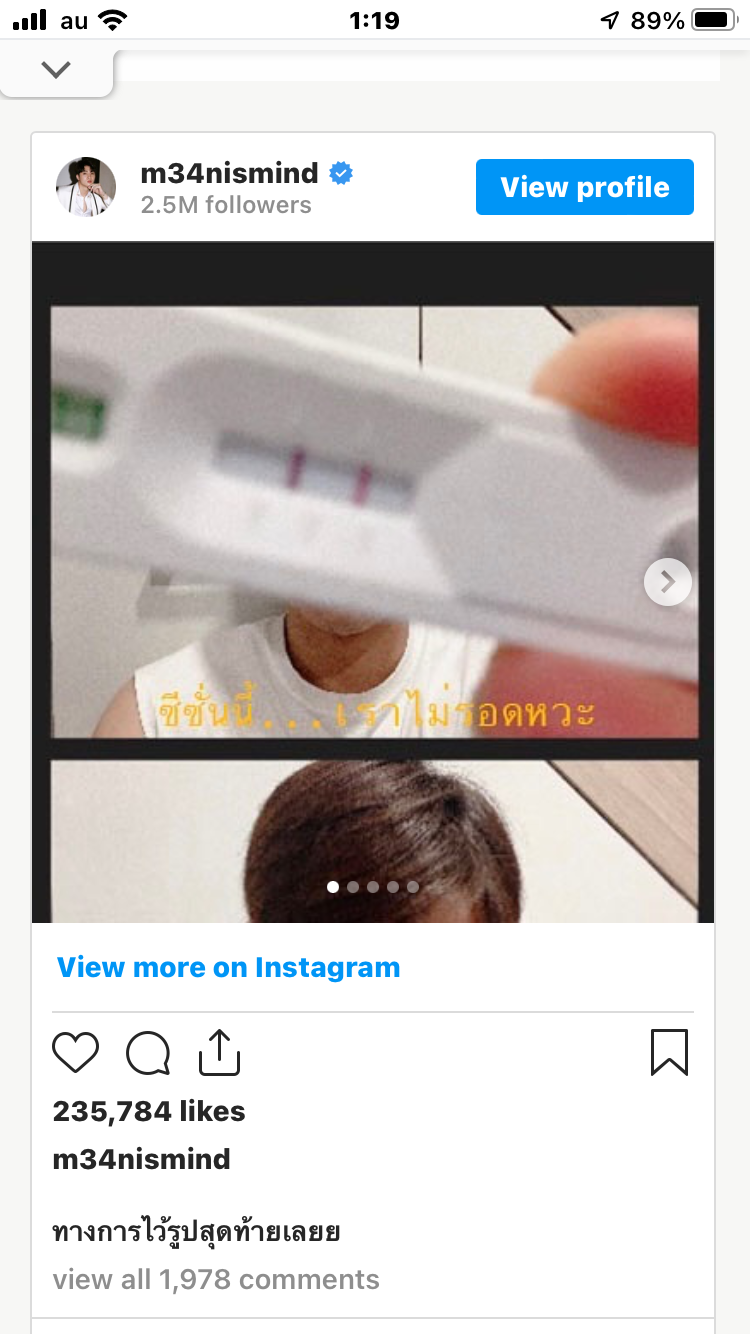This screenshot has height=1334, width=750.
Task: Bookmark this post
Action: click(669, 1053)
